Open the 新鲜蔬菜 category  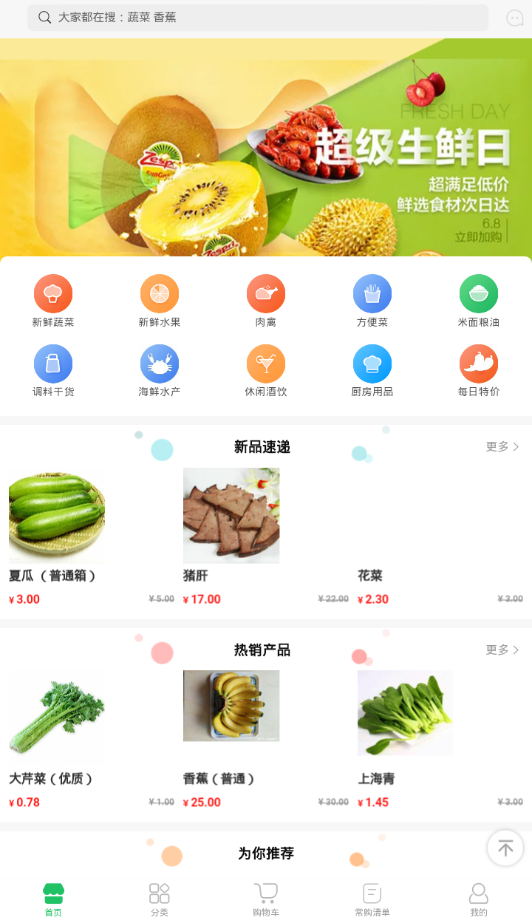[53, 301]
